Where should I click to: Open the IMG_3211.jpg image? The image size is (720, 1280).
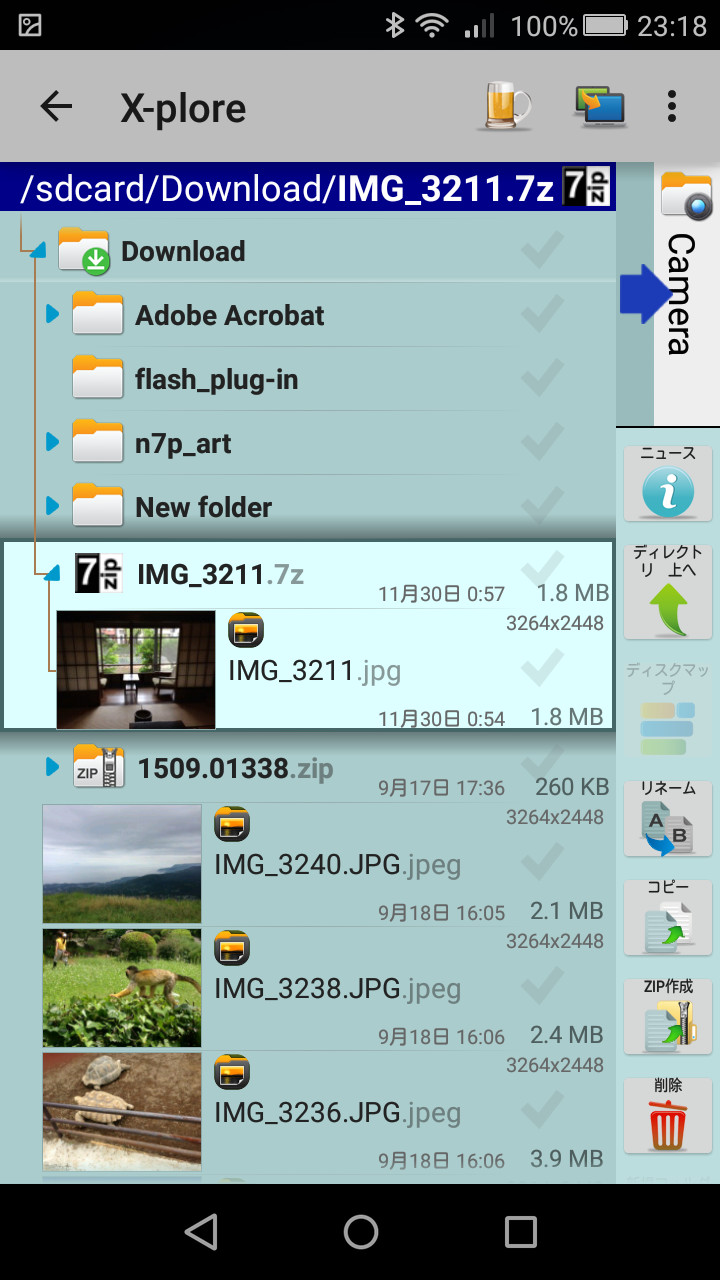point(314,670)
